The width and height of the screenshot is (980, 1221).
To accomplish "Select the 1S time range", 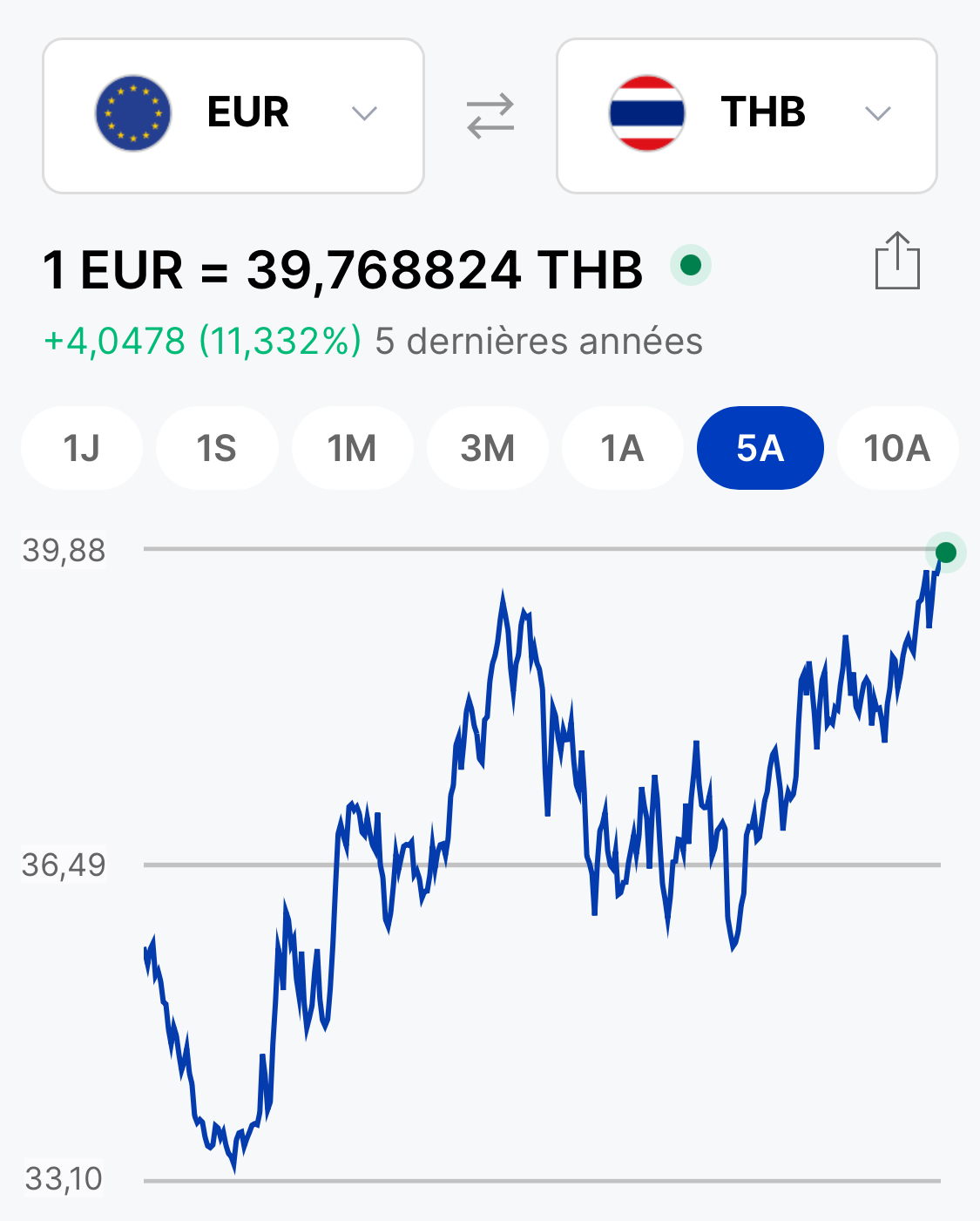I will coord(217,448).
